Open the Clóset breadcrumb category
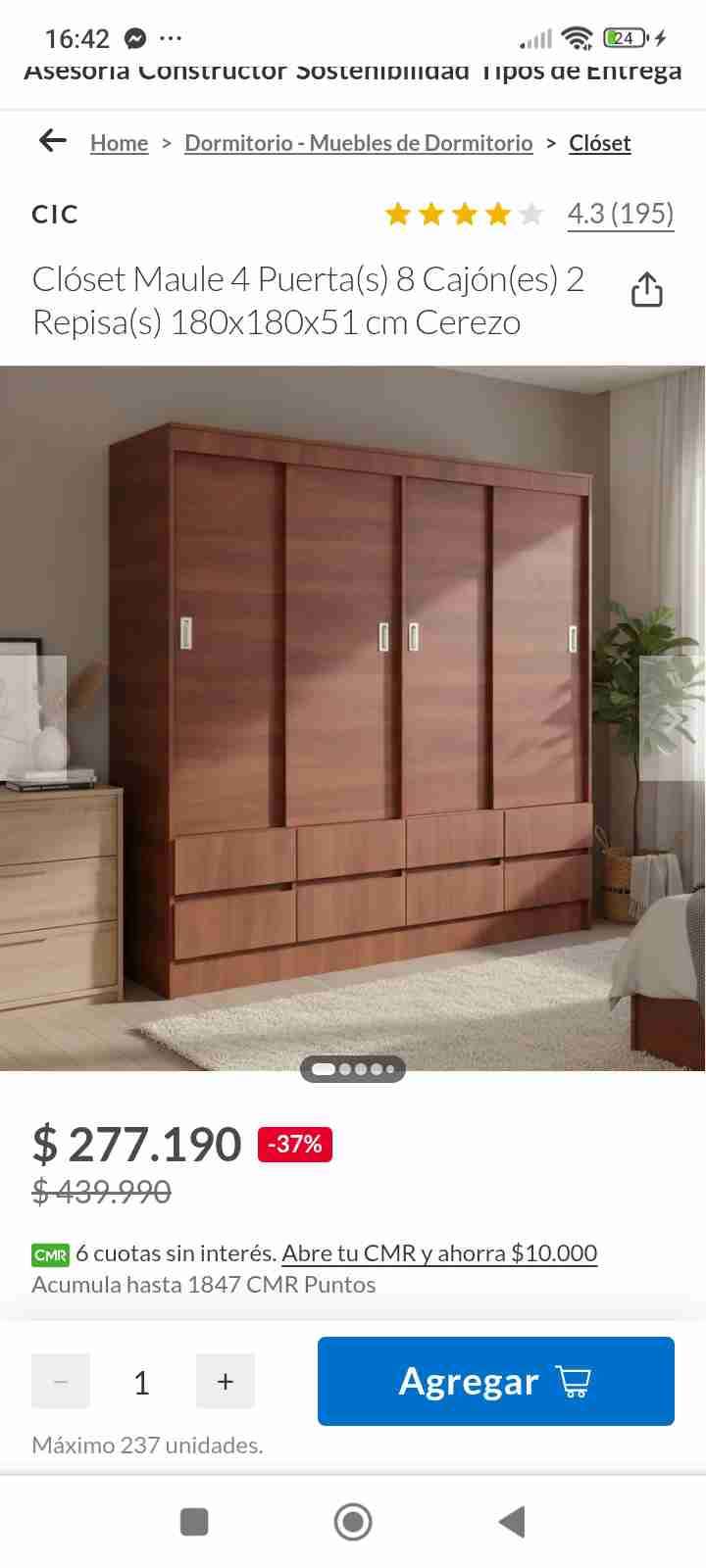The height and width of the screenshot is (1568, 706). [x=599, y=143]
